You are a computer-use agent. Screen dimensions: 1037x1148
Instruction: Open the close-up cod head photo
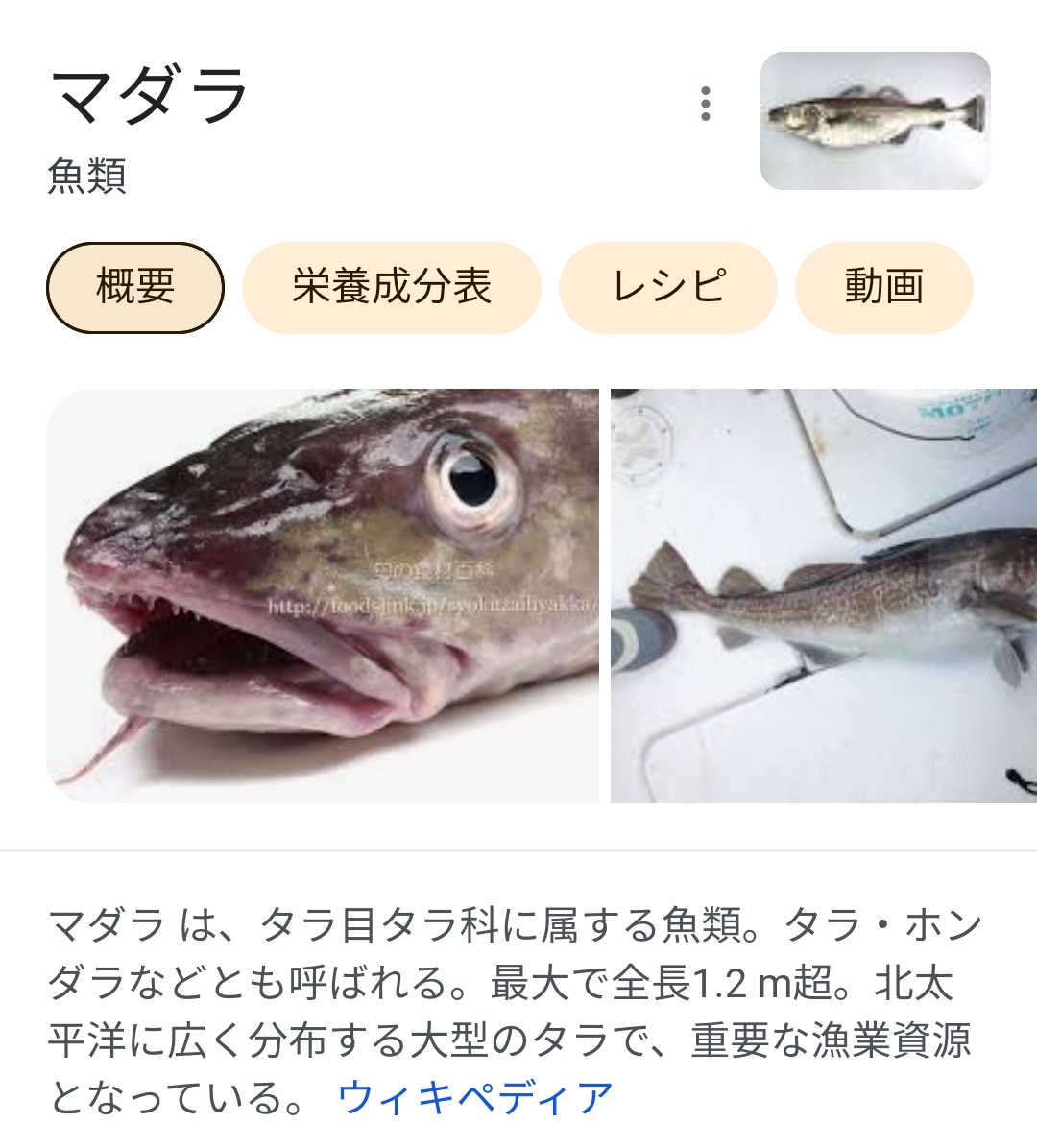323,595
